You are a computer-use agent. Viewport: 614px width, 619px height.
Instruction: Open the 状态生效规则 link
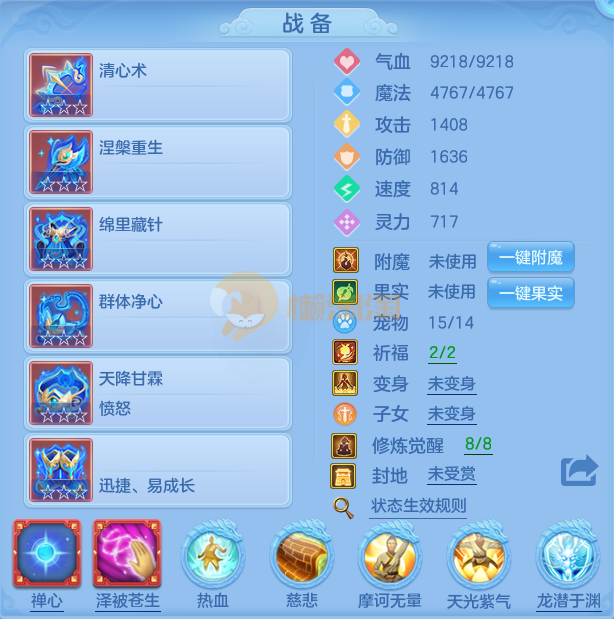417,506
